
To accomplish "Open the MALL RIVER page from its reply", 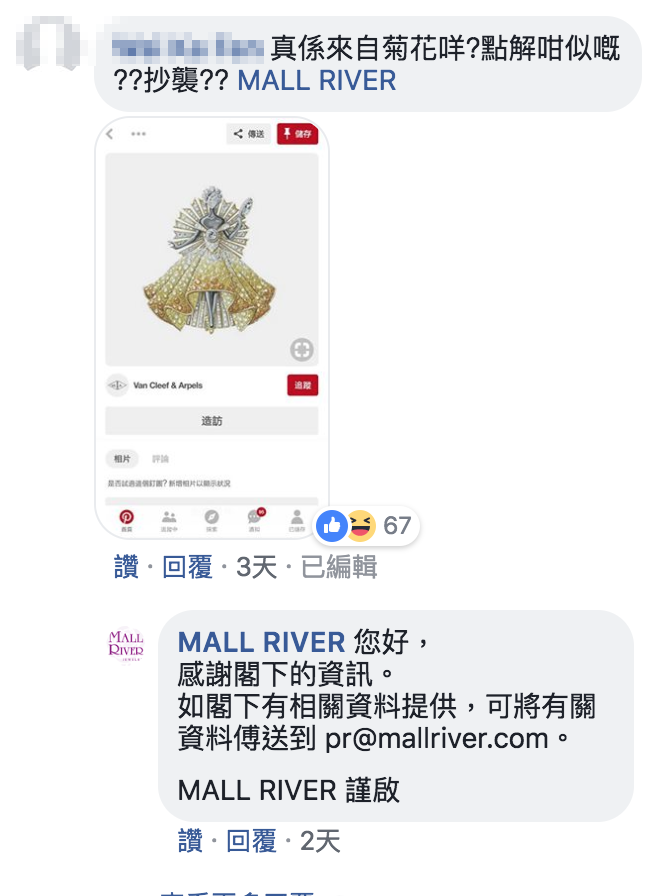I will pyautogui.click(x=261, y=641).
